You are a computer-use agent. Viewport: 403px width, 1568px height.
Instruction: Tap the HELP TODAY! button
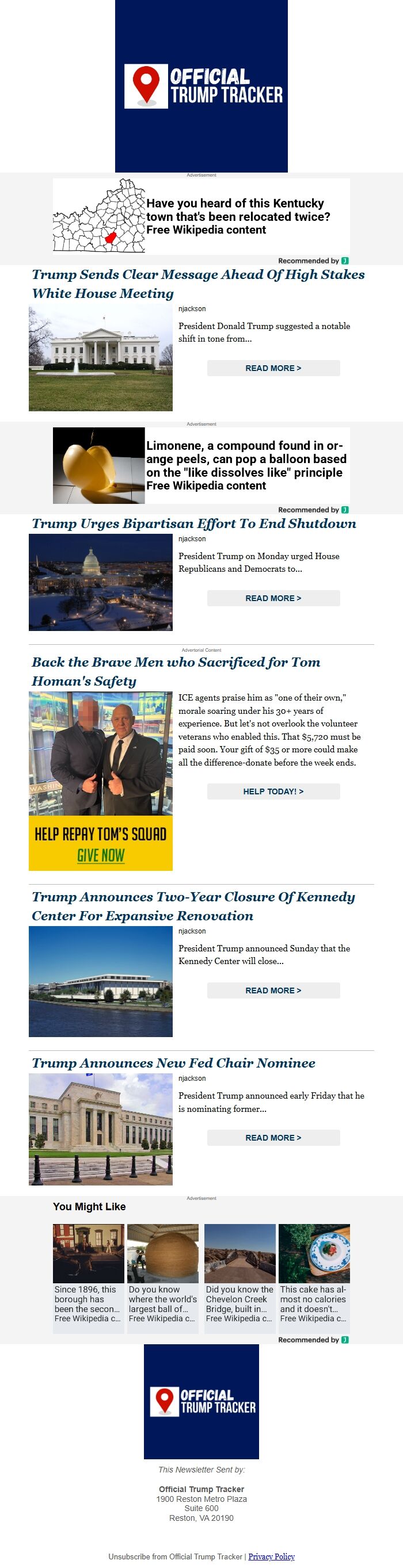tap(273, 791)
